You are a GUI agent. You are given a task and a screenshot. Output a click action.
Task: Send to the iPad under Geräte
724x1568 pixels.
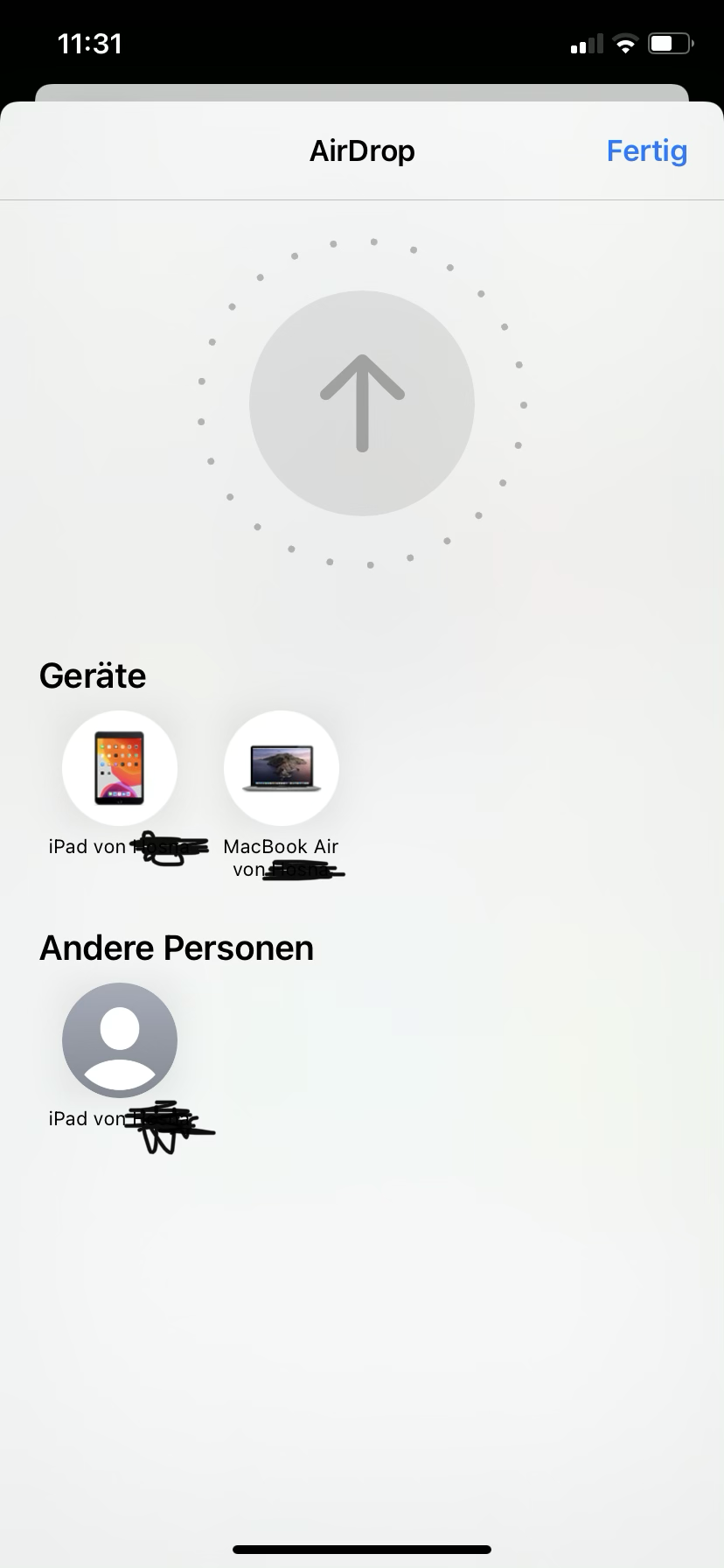coord(120,768)
